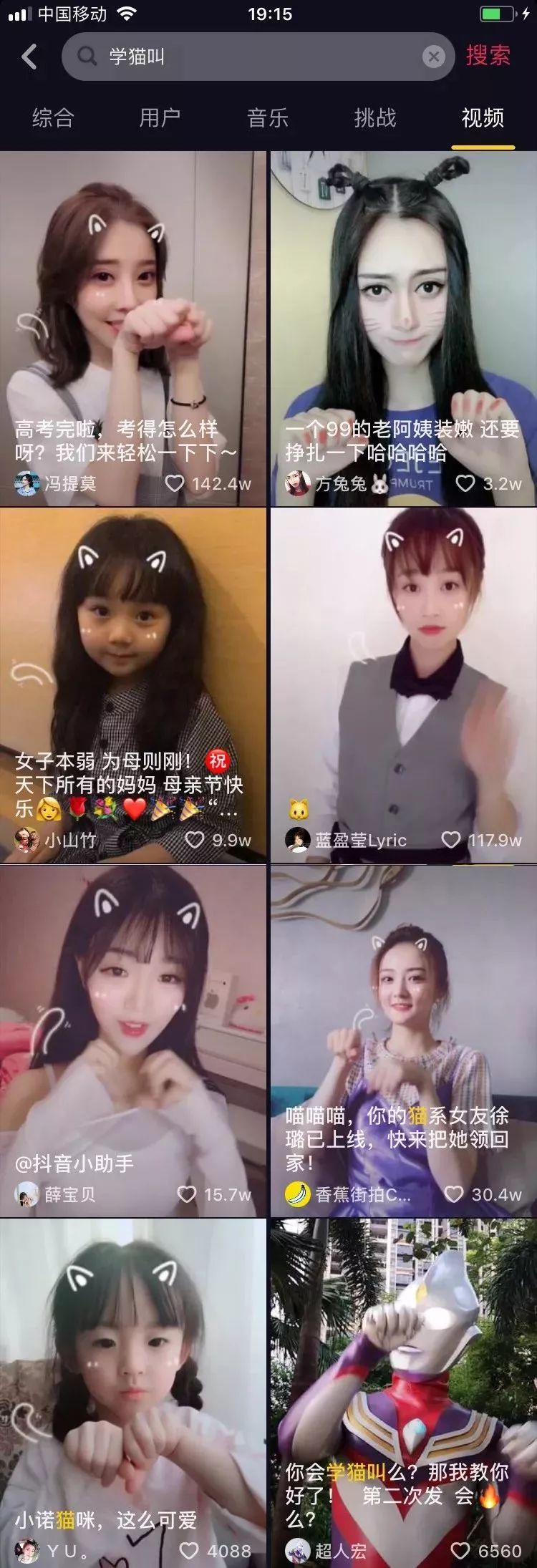Switch to the 音乐 tab

click(267, 118)
